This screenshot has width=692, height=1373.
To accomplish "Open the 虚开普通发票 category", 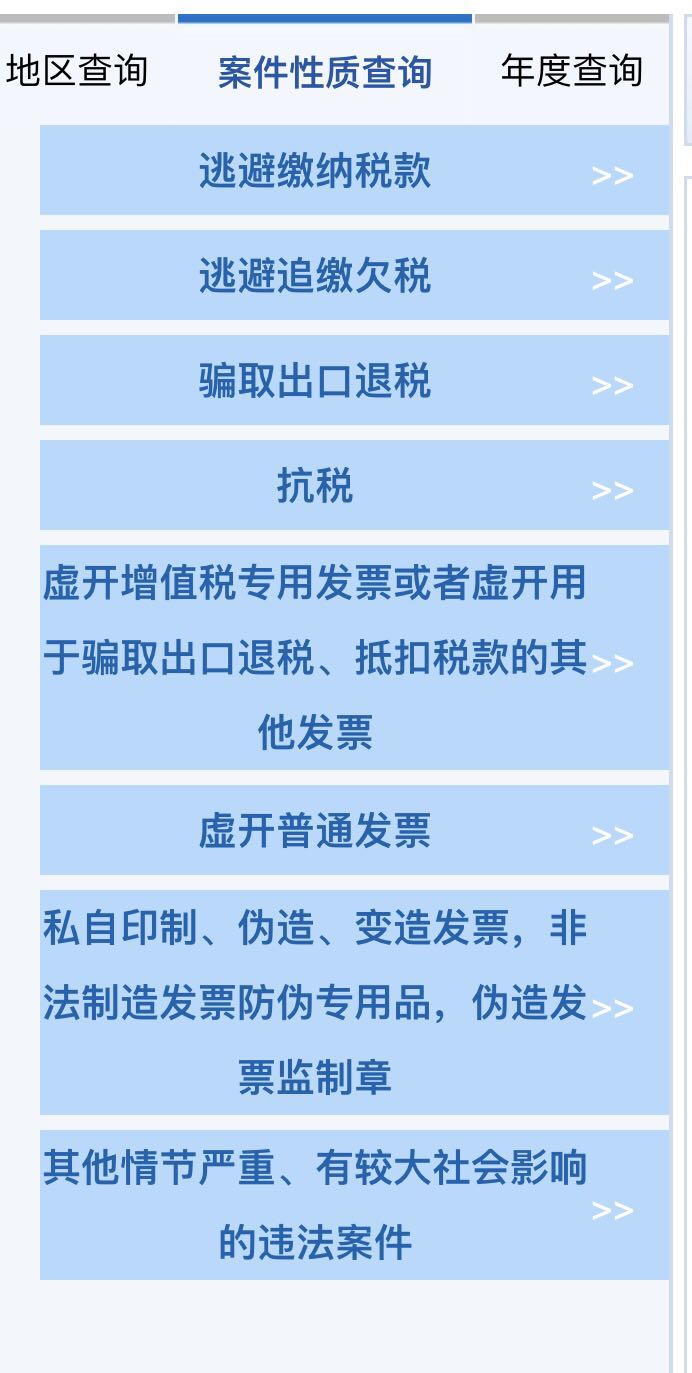I will 354,830.
